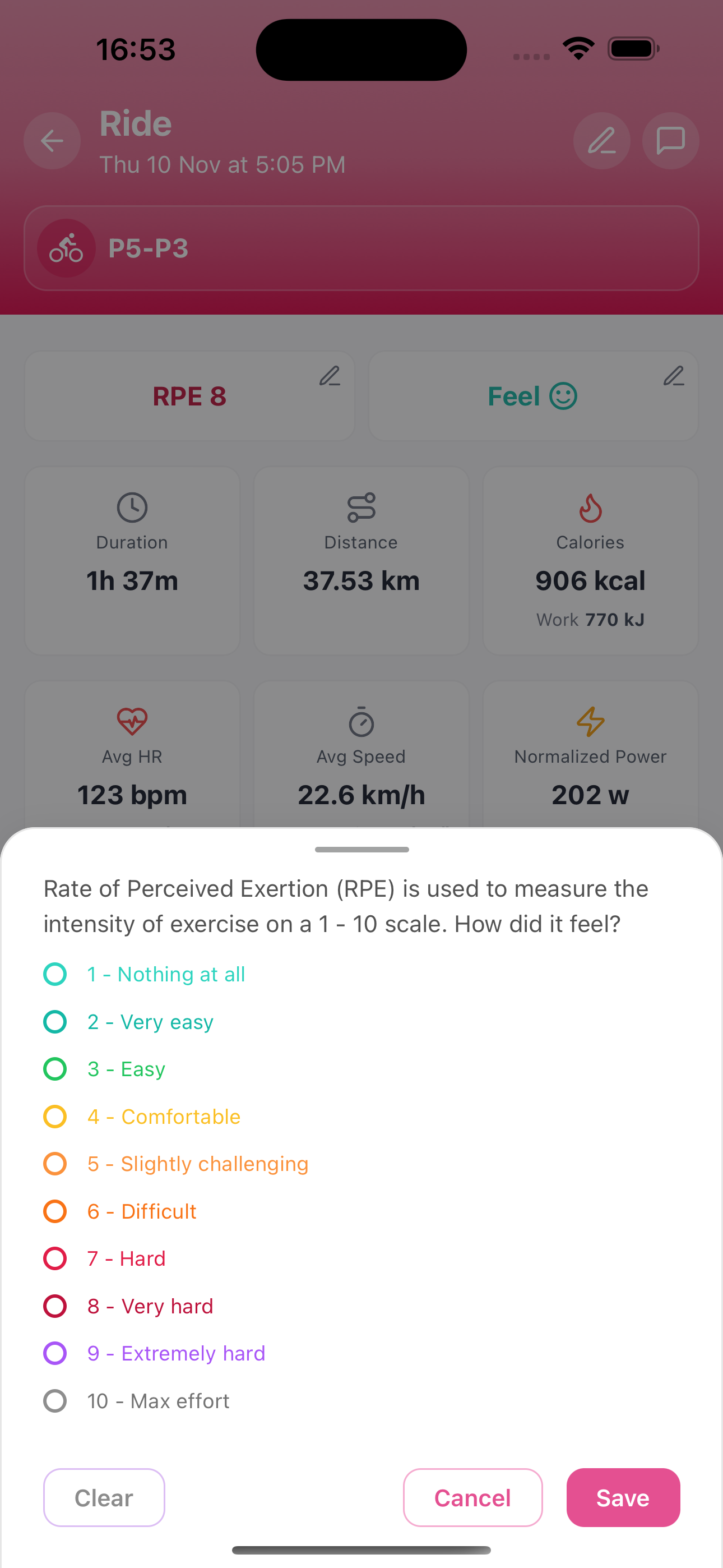
Task: Select the 4 - Comfortable option
Action: pyautogui.click(x=55, y=1117)
